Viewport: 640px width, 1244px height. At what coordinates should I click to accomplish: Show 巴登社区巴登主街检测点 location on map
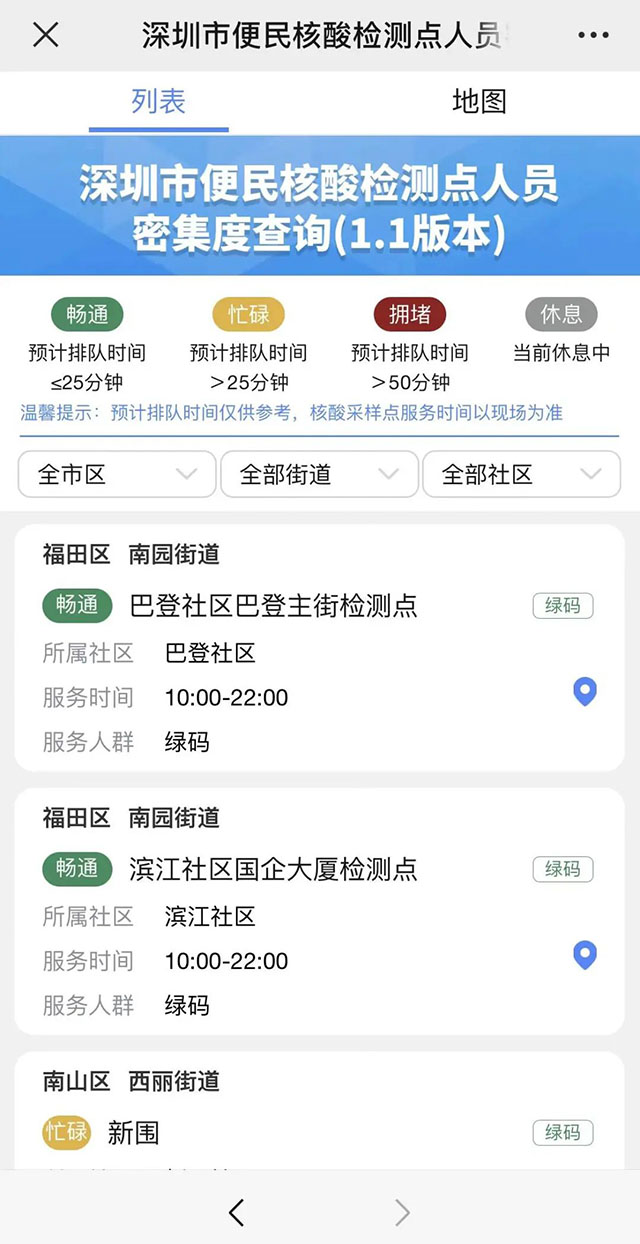pos(584,691)
